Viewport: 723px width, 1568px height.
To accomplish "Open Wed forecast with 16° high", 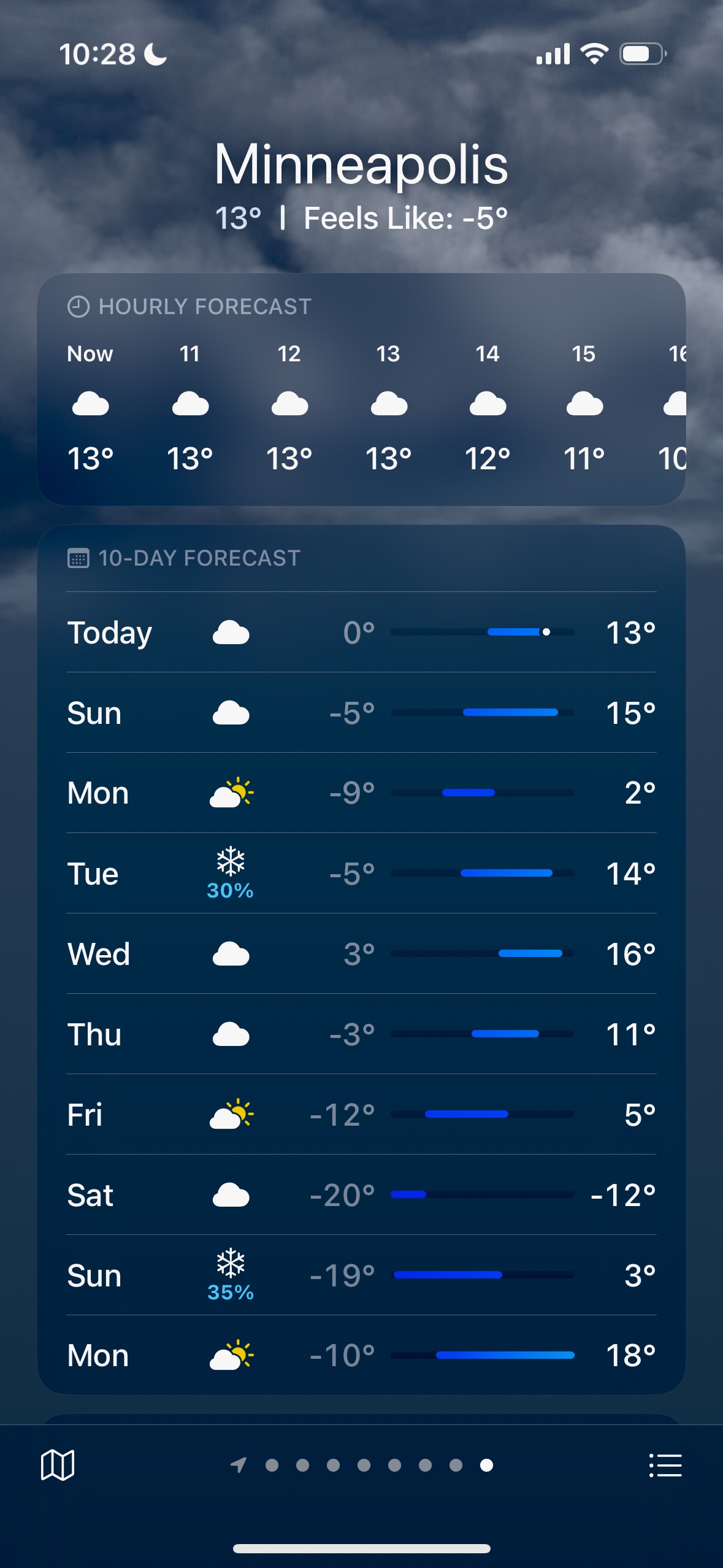I will (x=361, y=954).
